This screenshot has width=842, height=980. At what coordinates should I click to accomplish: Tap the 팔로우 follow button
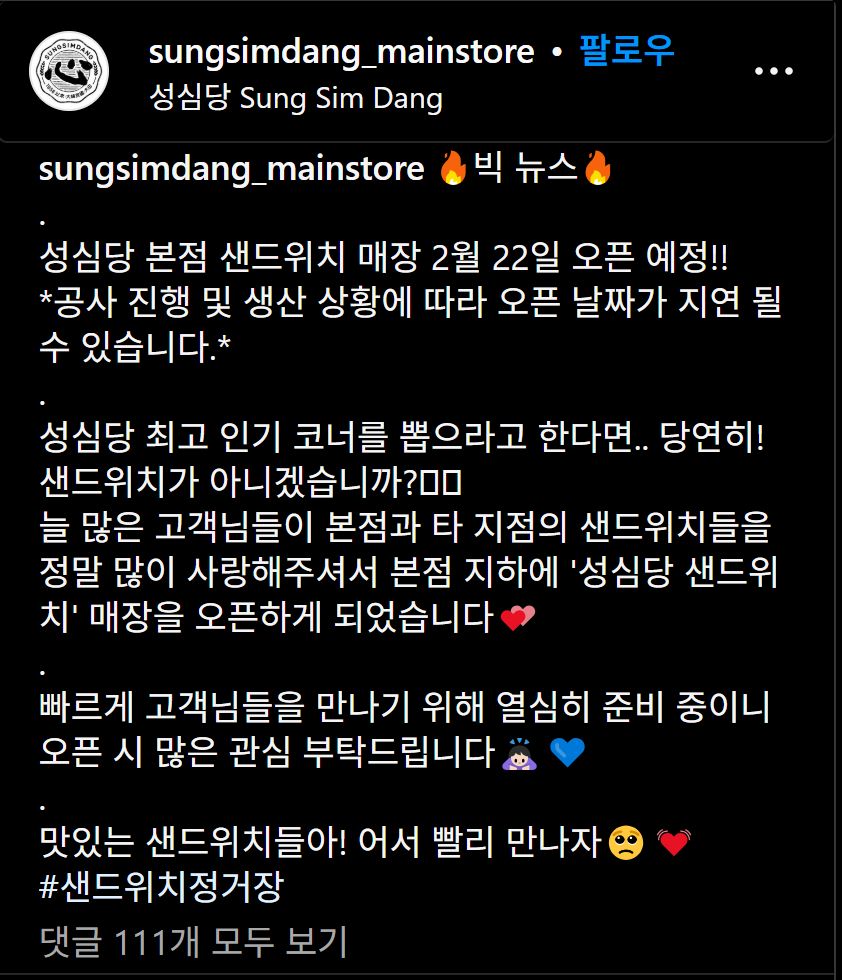point(627,52)
